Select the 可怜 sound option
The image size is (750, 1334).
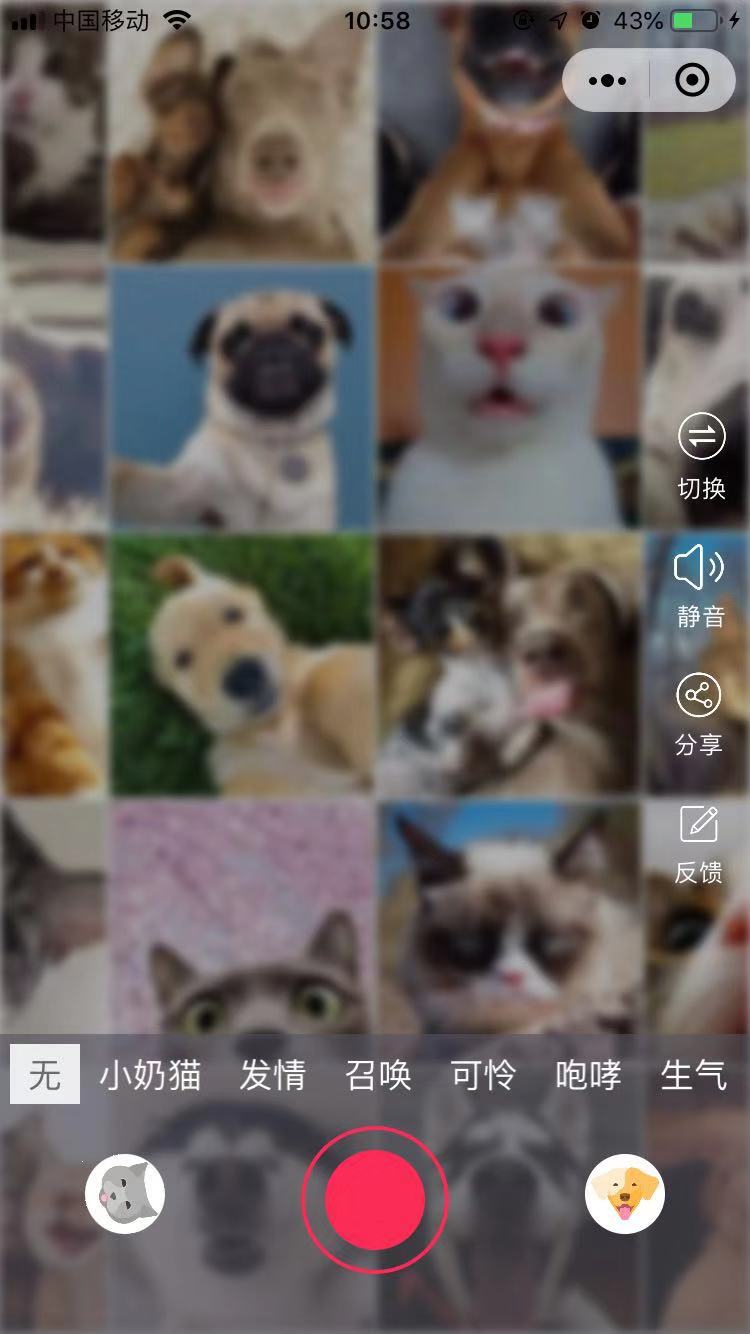click(483, 1075)
